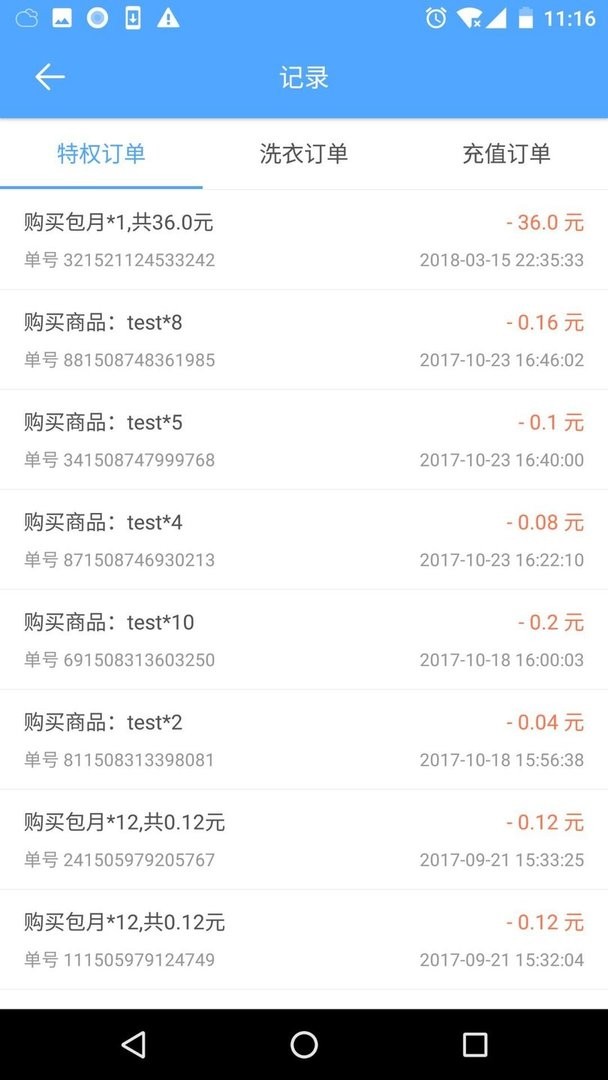Select the test*4 purchase record
Screen dimensions: 608x1080
[x=304, y=540]
